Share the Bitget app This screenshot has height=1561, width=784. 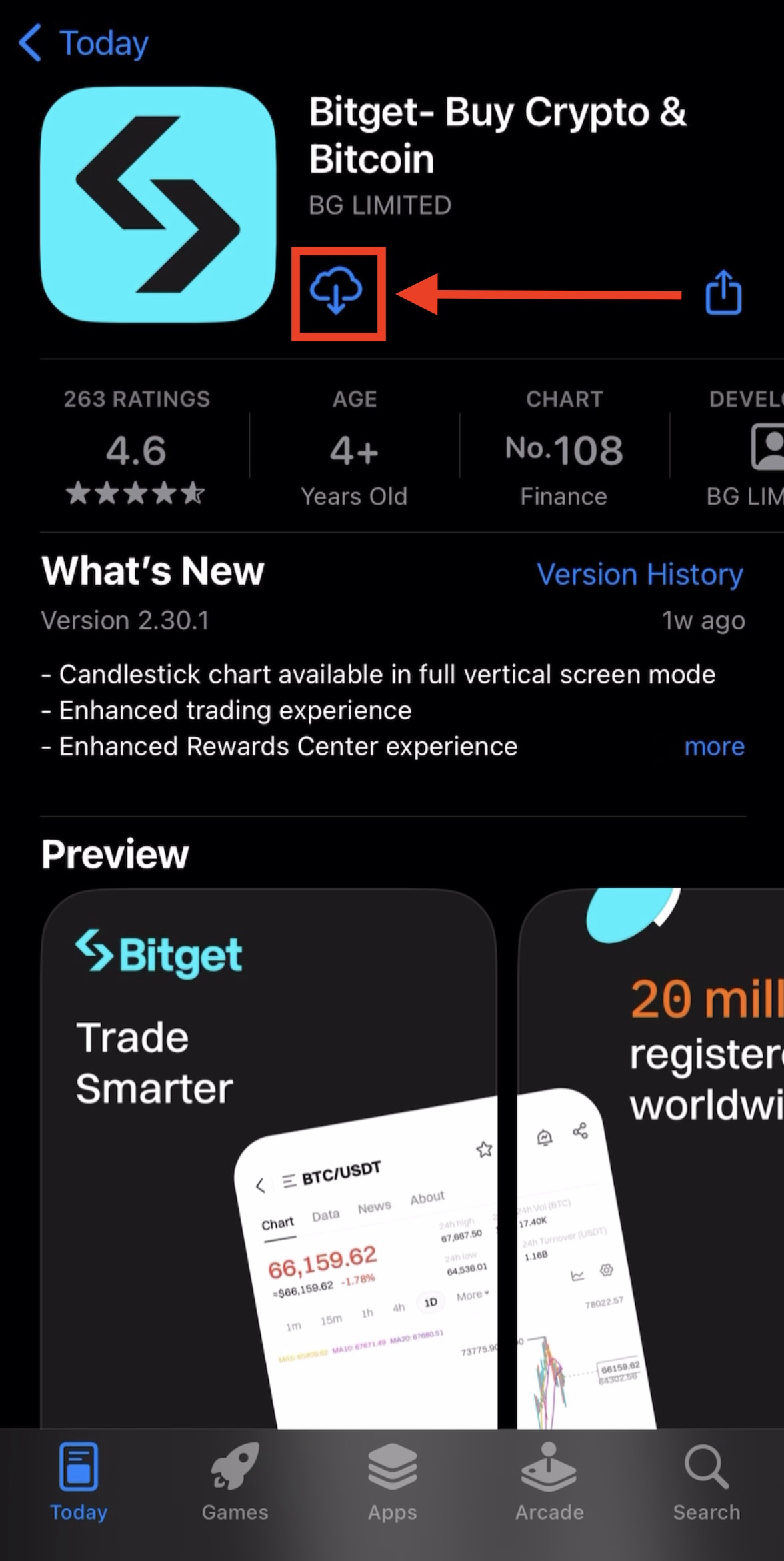pyautogui.click(x=723, y=293)
